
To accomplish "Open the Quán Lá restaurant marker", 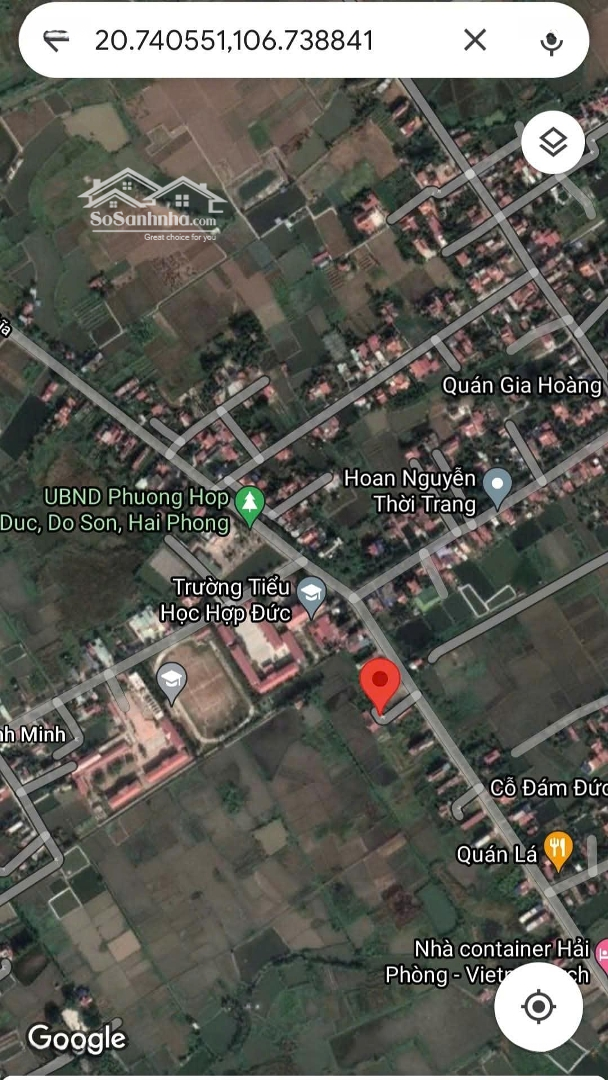I will click(x=559, y=850).
